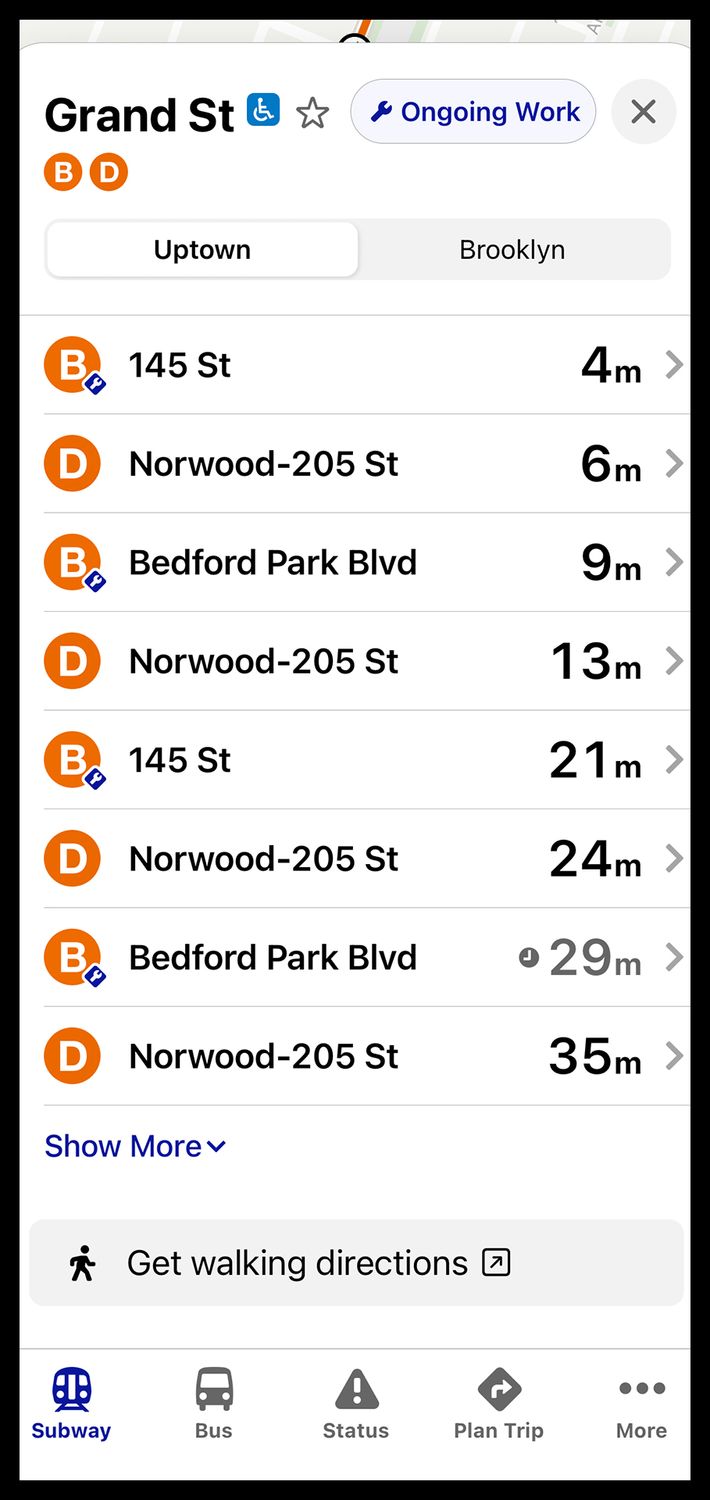Expand the list with Show More
This screenshot has width=710, height=1500.
point(135,1146)
